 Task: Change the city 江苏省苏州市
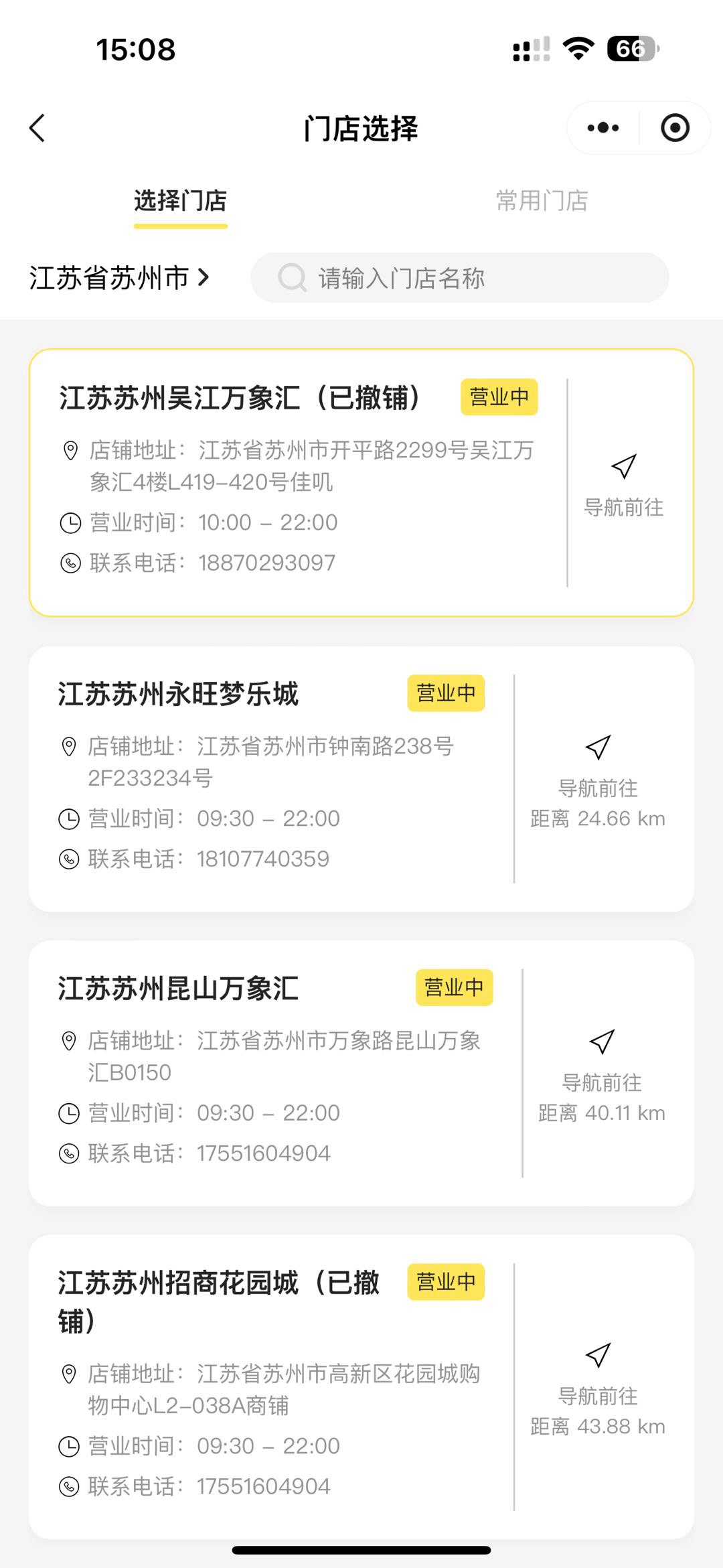coord(119,278)
